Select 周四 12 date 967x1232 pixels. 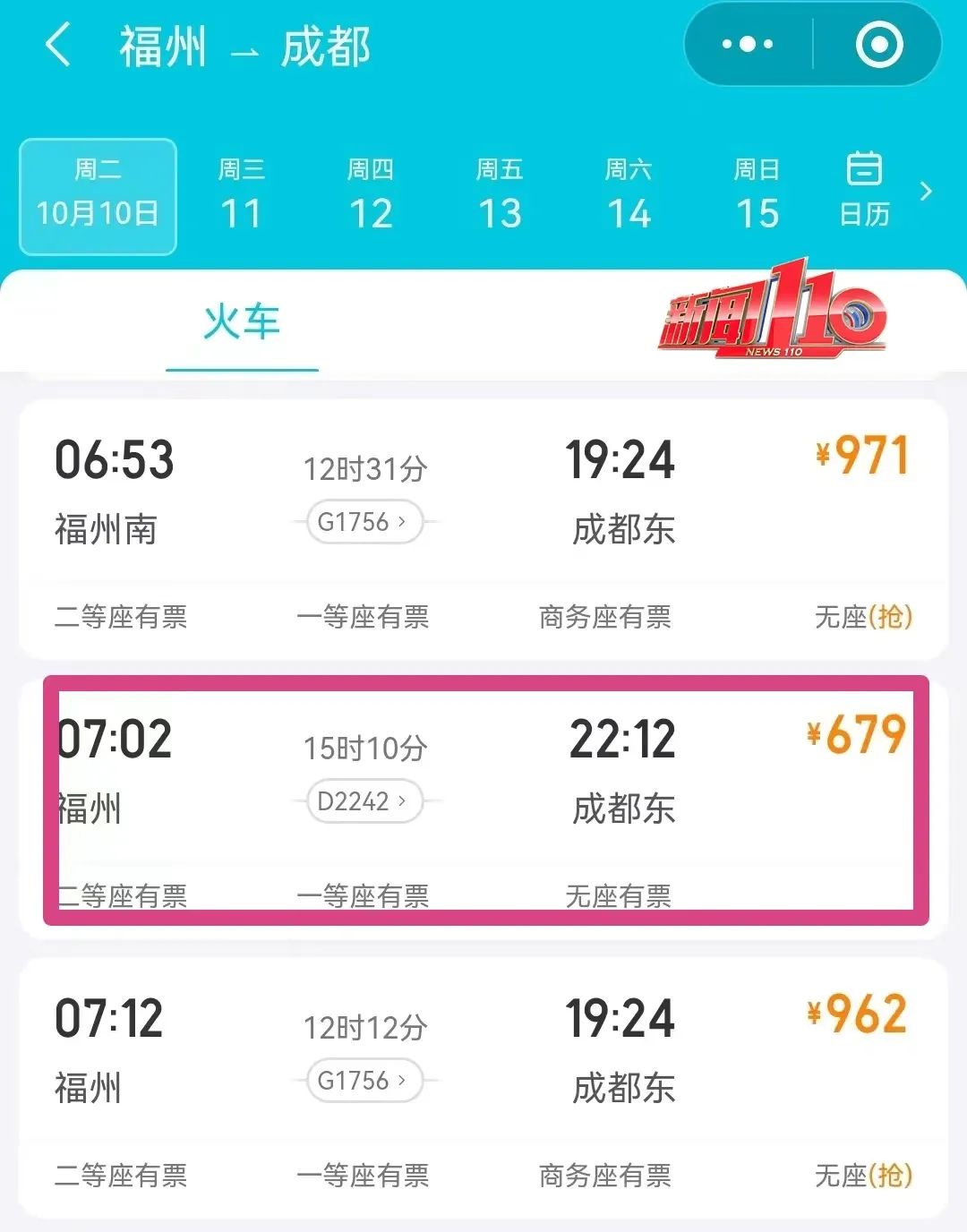point(370,196)
